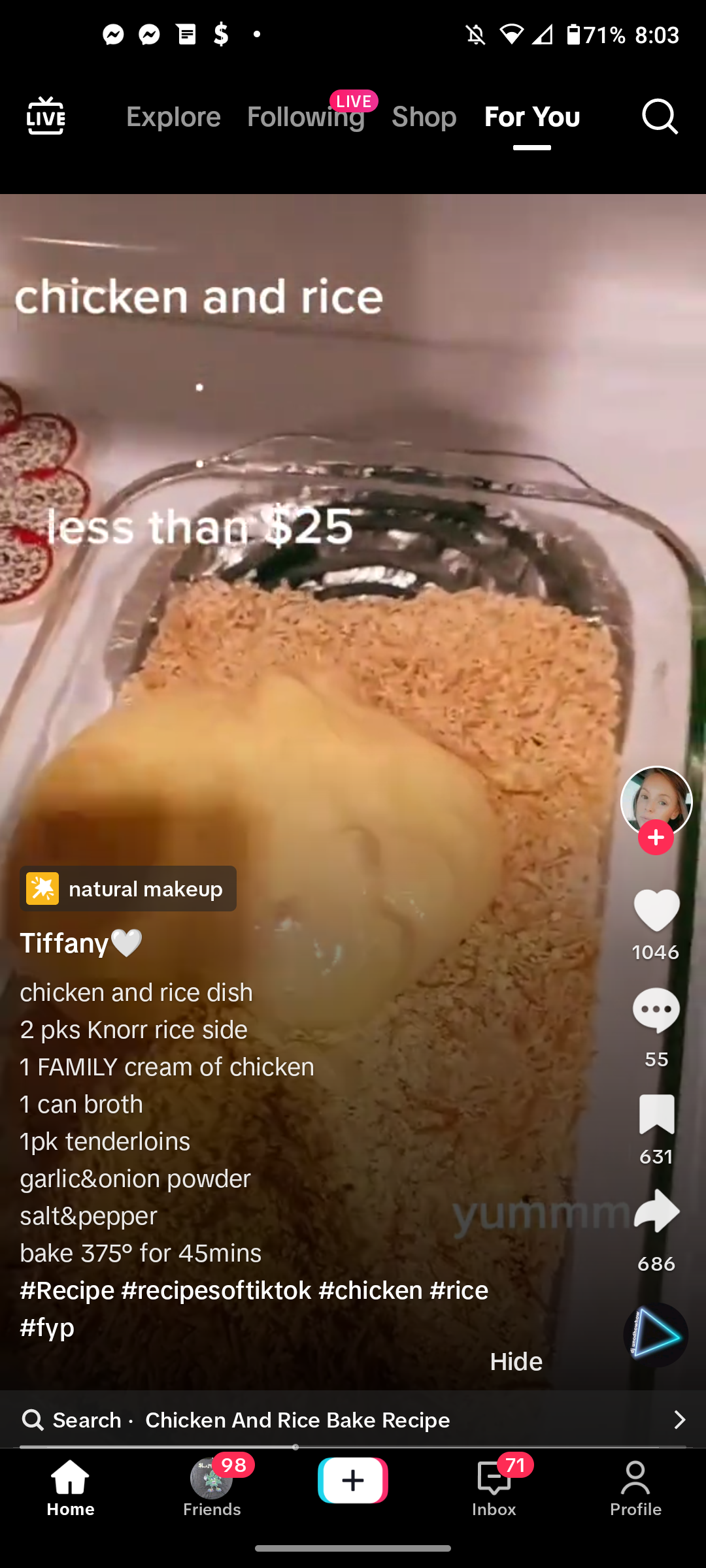Open Tiffany's profile picture

click(x=656, y=801)
